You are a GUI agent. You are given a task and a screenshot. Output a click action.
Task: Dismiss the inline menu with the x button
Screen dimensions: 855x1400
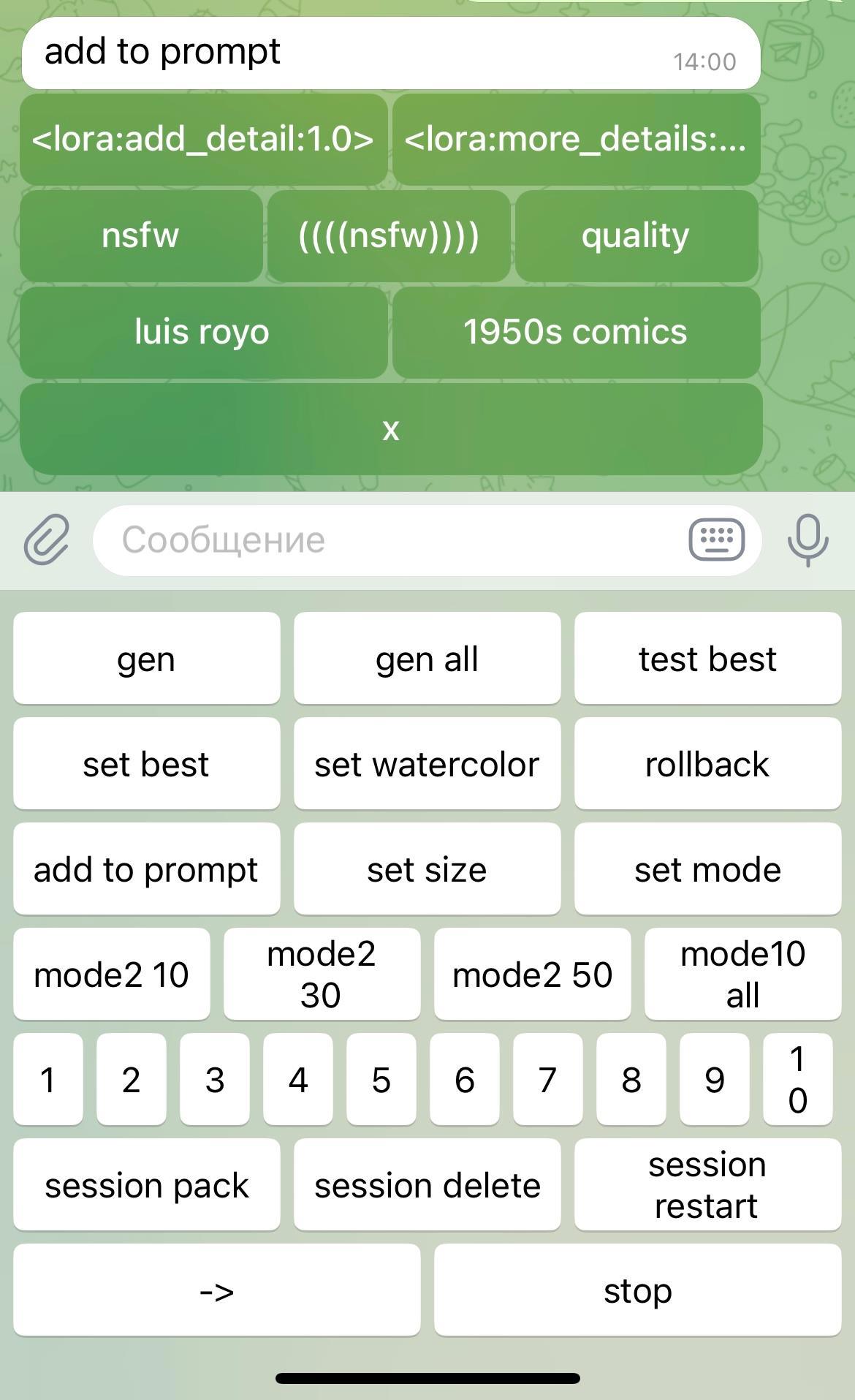tap(391, 429)
